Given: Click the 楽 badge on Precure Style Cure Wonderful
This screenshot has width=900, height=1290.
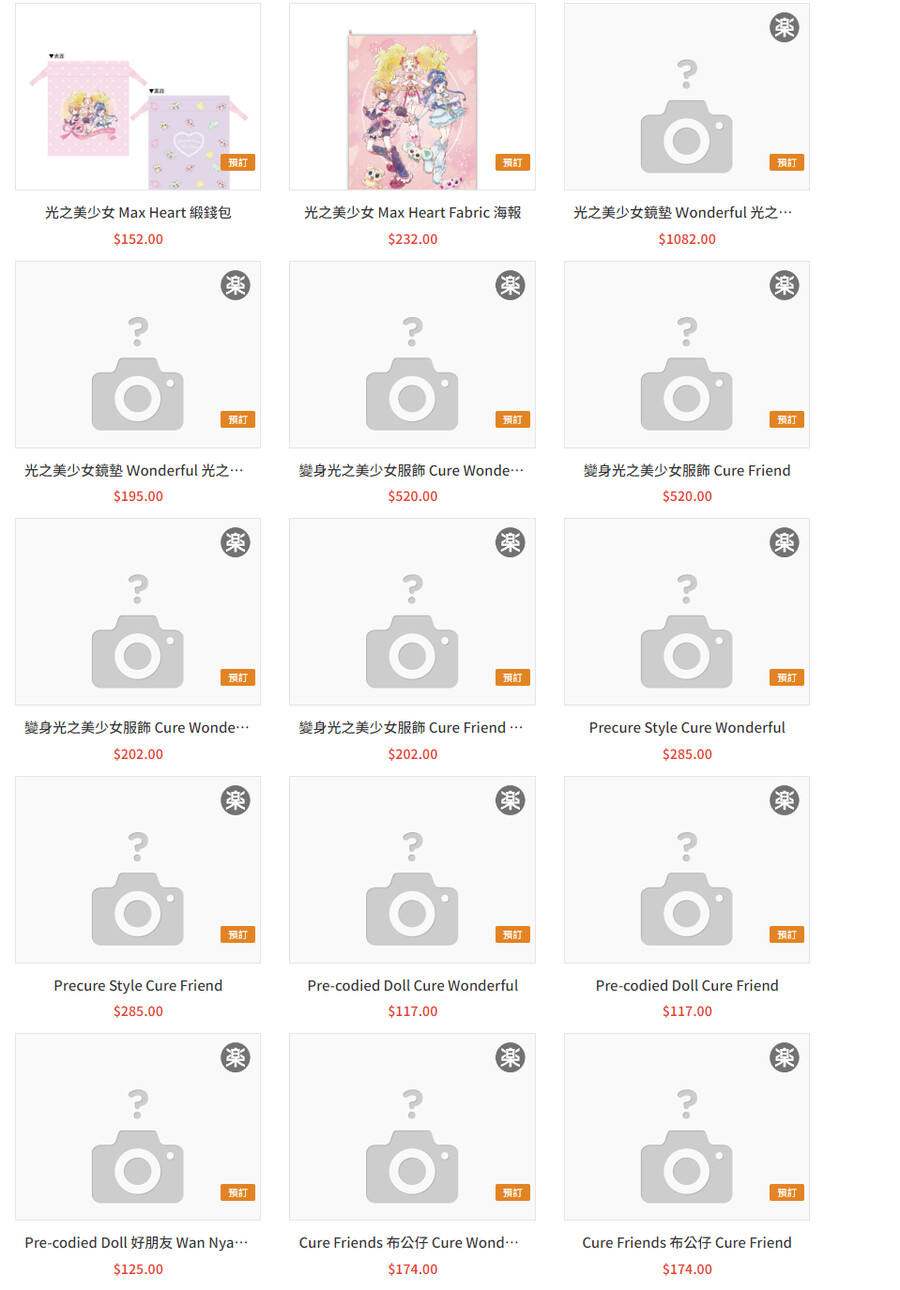Looking at the screenshot, I should pos(784,542).
